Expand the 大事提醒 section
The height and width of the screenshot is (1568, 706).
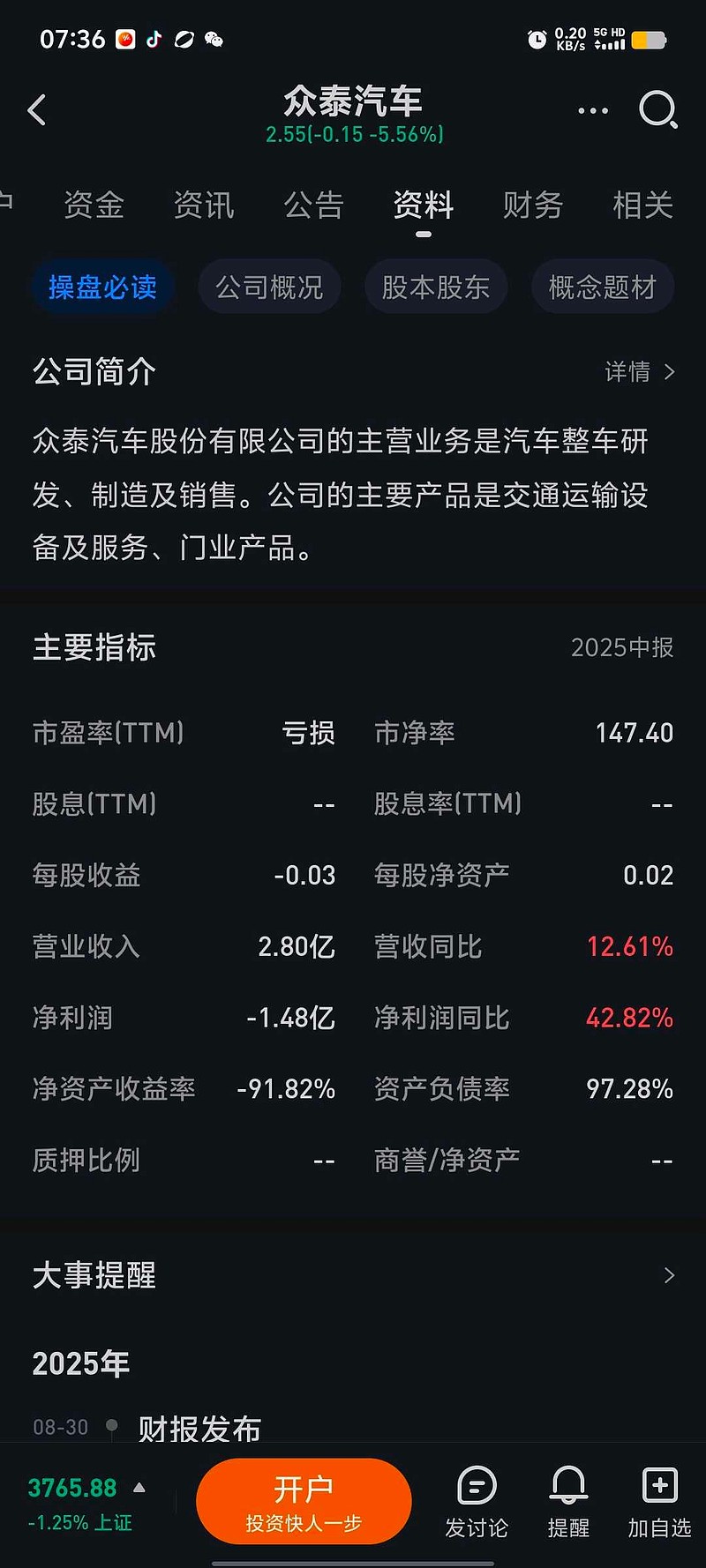668,1275
